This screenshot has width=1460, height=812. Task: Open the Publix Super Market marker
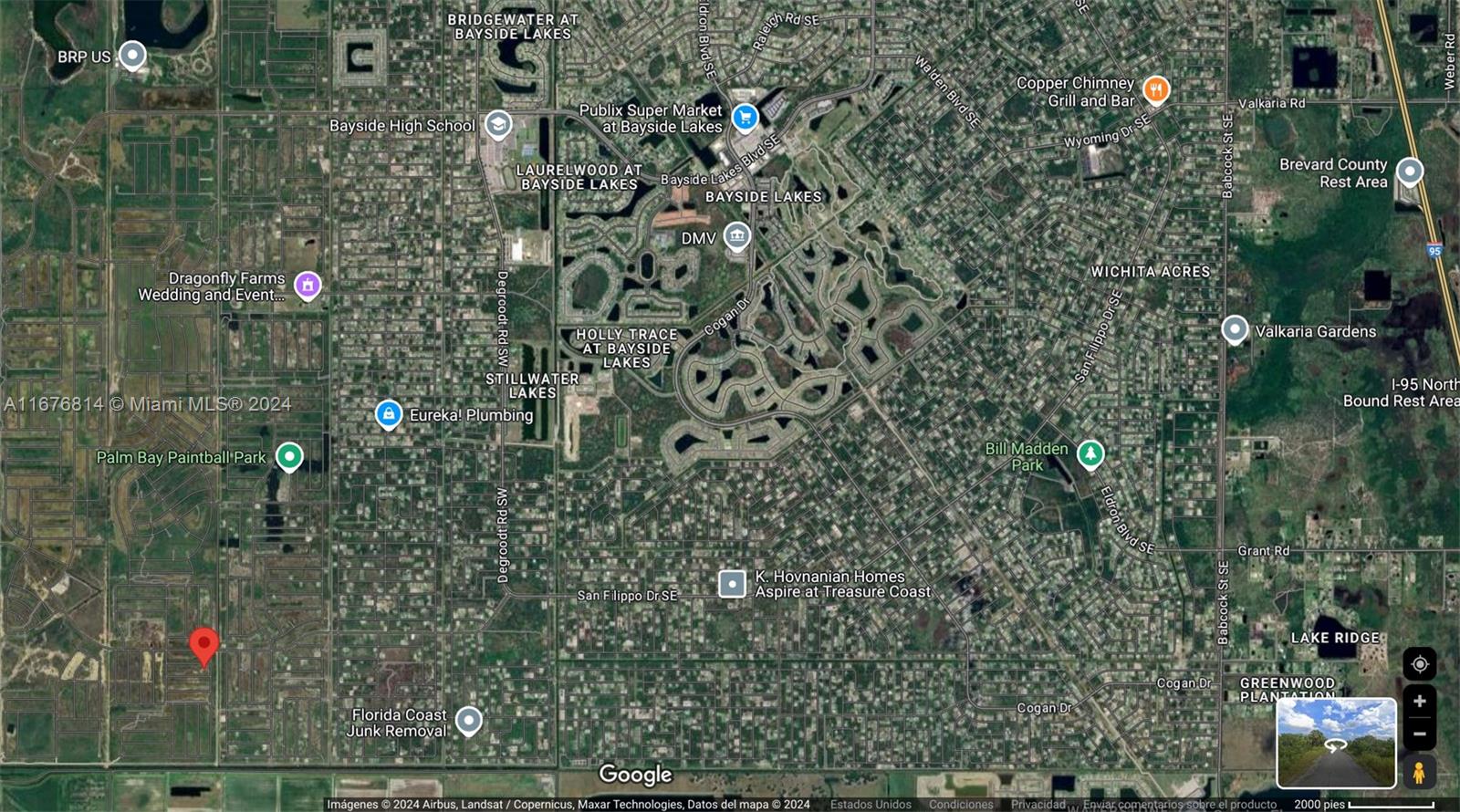(x=746, y=117)
